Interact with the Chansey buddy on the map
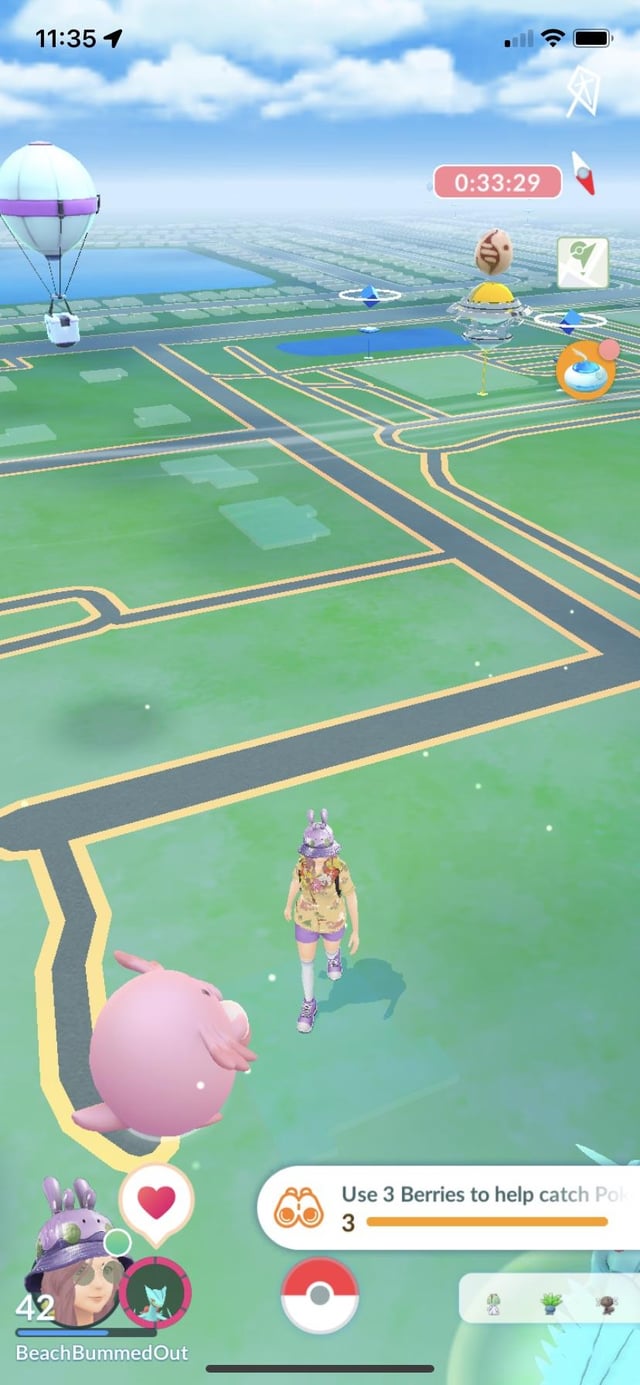The image size is (640, 1385). (165, 1045)
